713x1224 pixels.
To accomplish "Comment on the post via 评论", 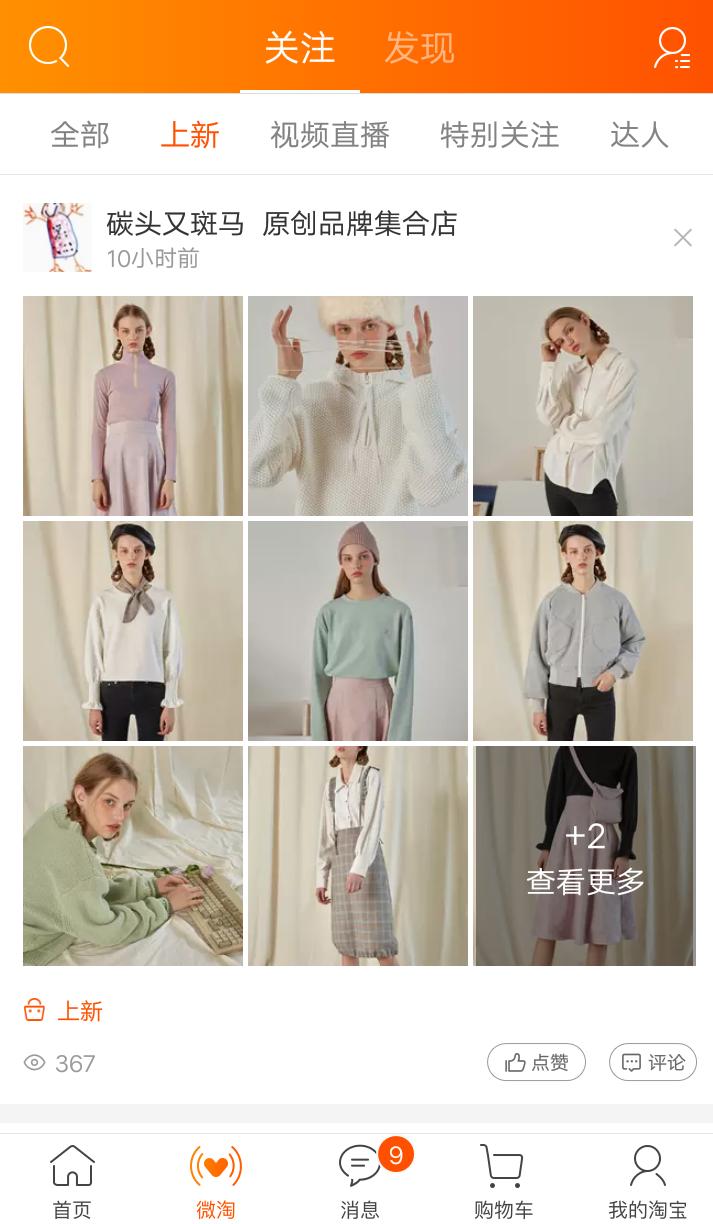I will click(x=653, y=1062).
